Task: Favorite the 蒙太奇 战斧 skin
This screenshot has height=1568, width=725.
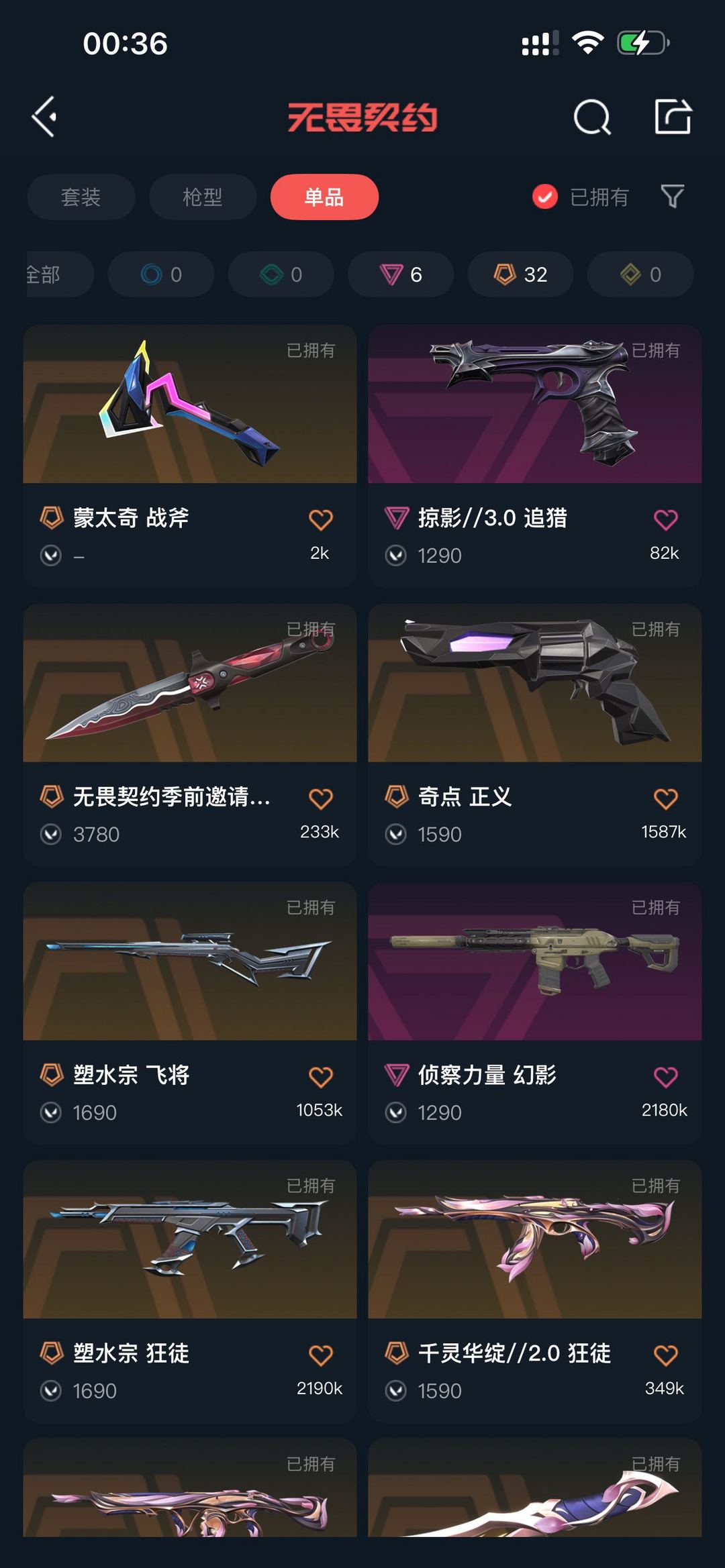Action: tap(321, 518)
